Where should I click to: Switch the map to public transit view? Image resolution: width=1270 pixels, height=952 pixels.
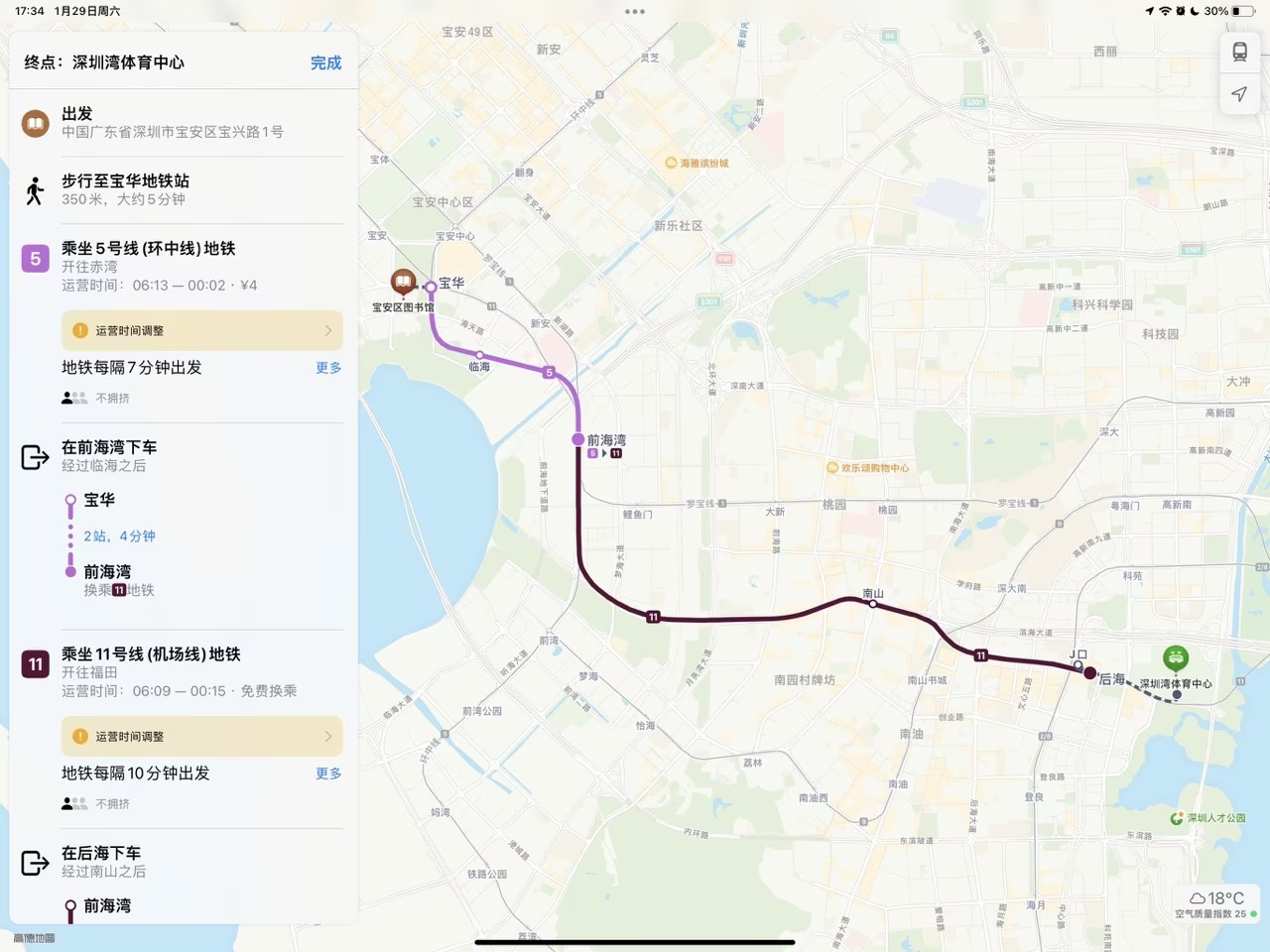tap(1239, 53)
